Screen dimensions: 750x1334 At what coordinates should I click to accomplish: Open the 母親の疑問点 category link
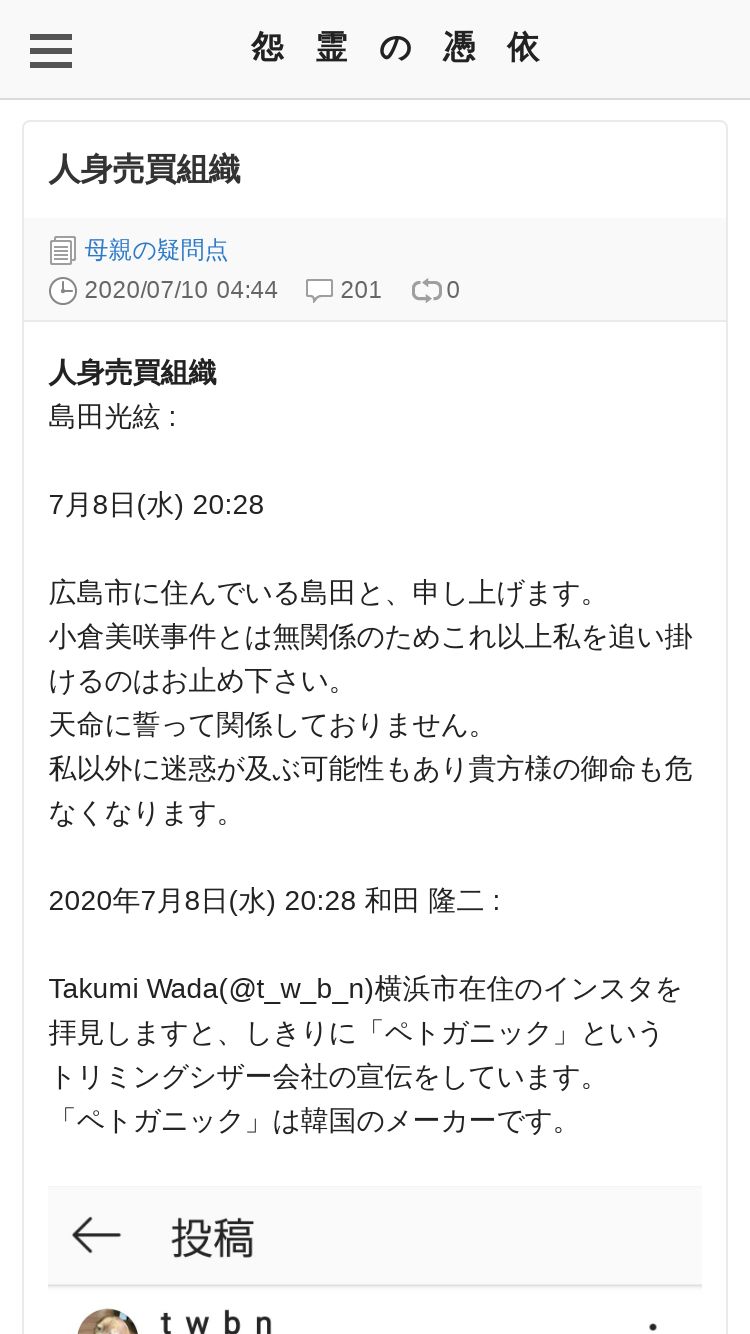[156, 249]
